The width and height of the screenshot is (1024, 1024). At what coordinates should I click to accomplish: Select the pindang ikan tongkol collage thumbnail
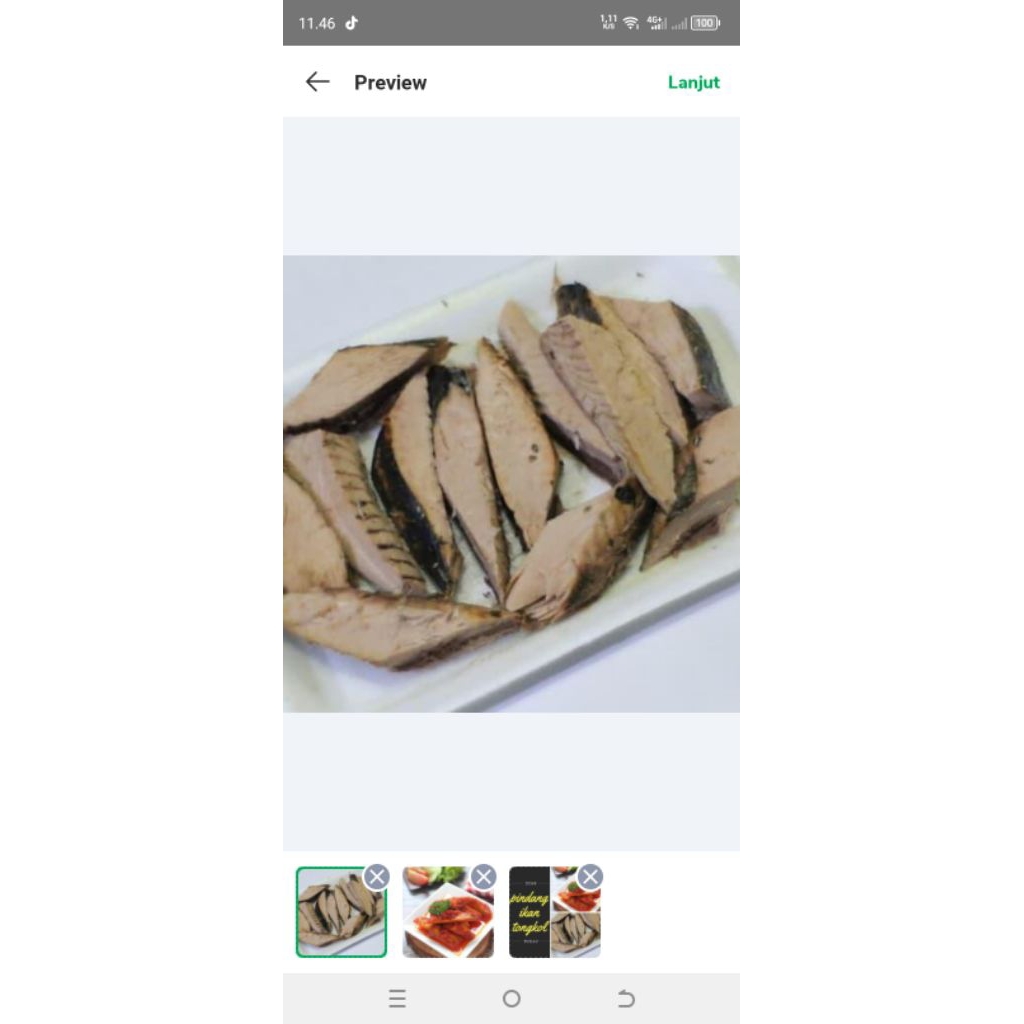tap(554, 912)
